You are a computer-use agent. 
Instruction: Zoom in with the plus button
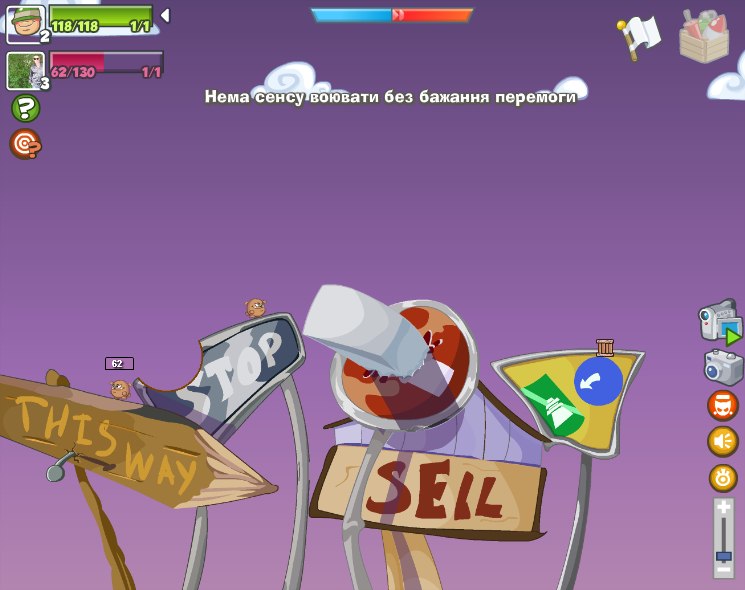723,508
